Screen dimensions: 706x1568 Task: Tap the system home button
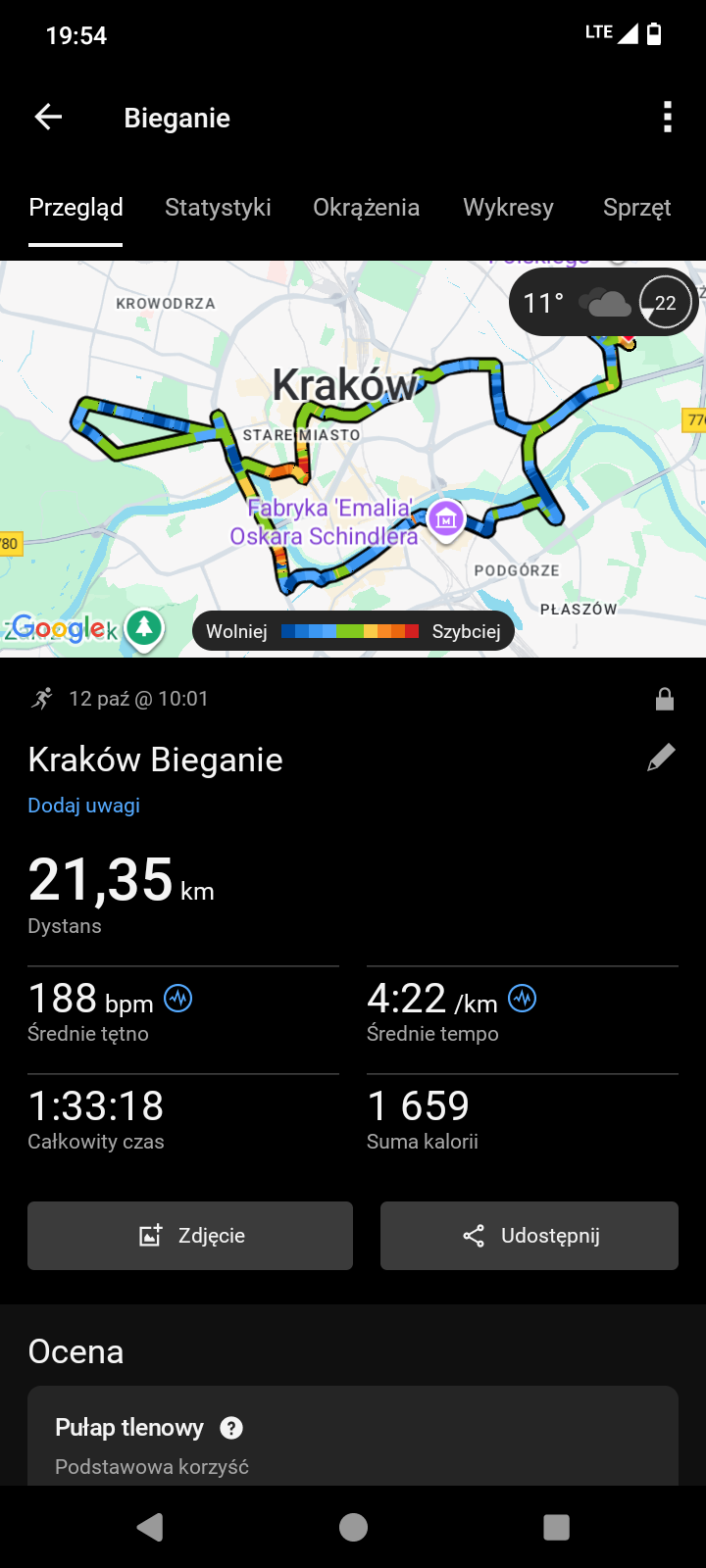point(353,1527)
